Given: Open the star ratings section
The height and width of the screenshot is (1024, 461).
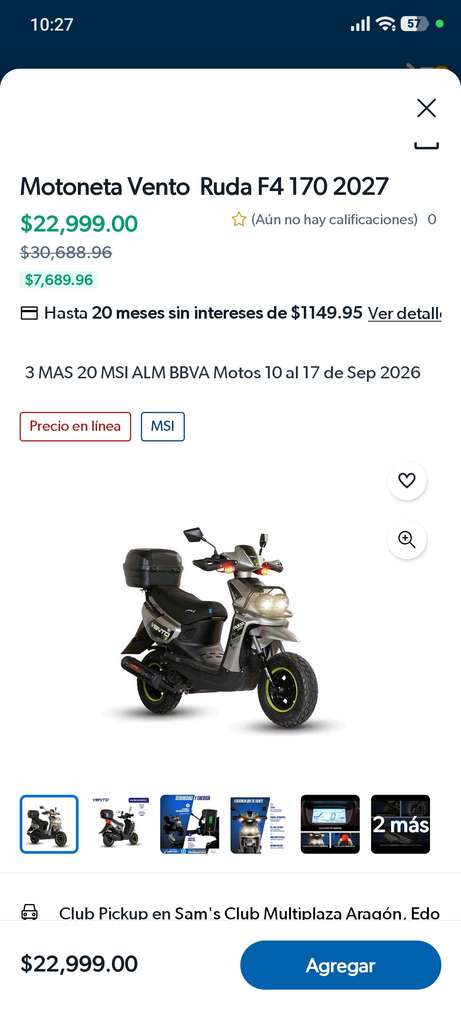Looking at the screenshot, I should (334, 219).
